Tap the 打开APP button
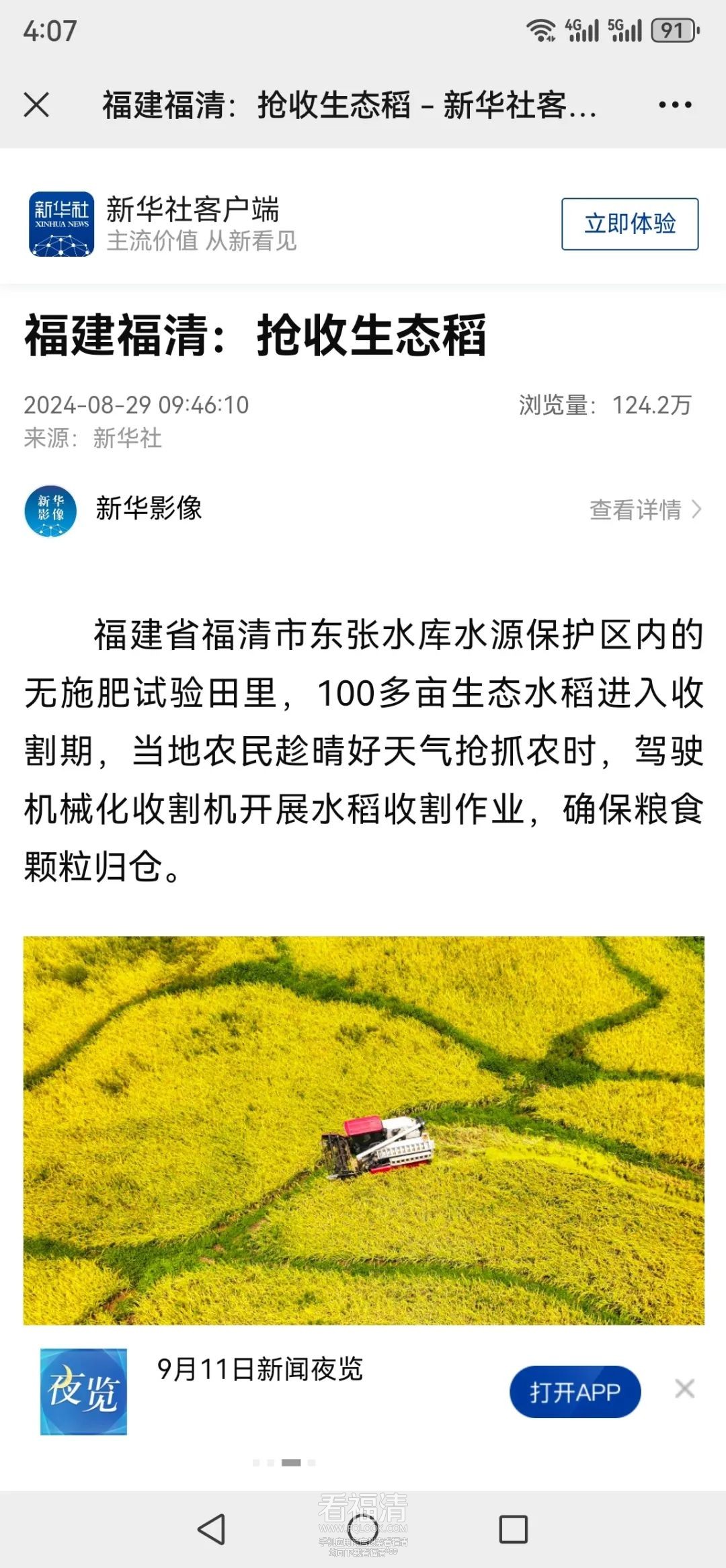 point(575,1392)
